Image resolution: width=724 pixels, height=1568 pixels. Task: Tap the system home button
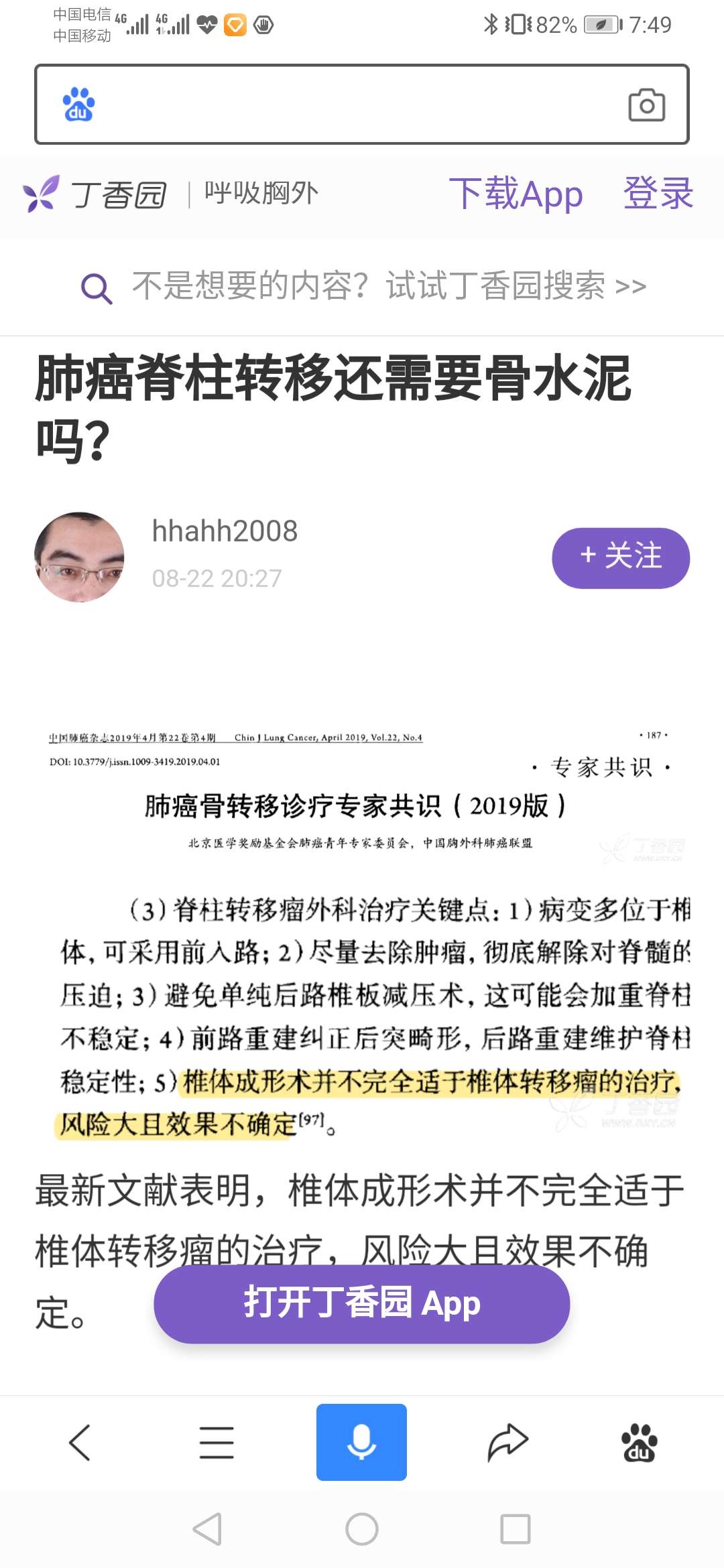coord(362,1529)
